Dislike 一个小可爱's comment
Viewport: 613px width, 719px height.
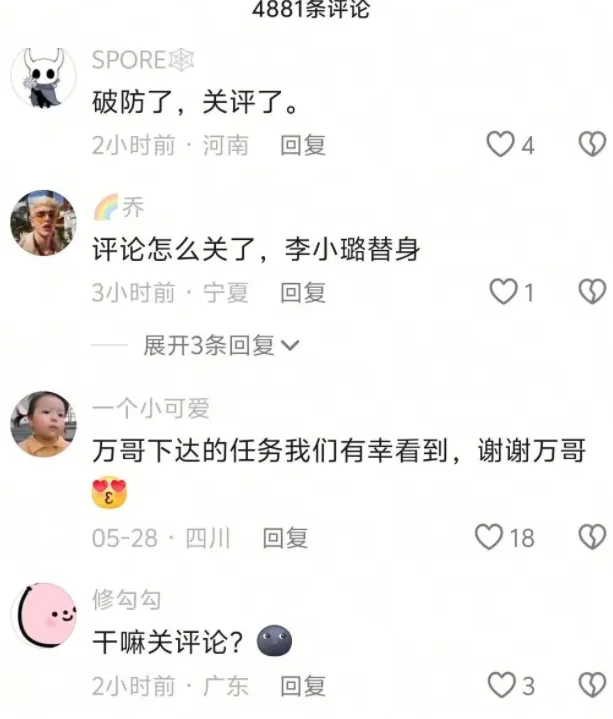[x=592, y=538]
